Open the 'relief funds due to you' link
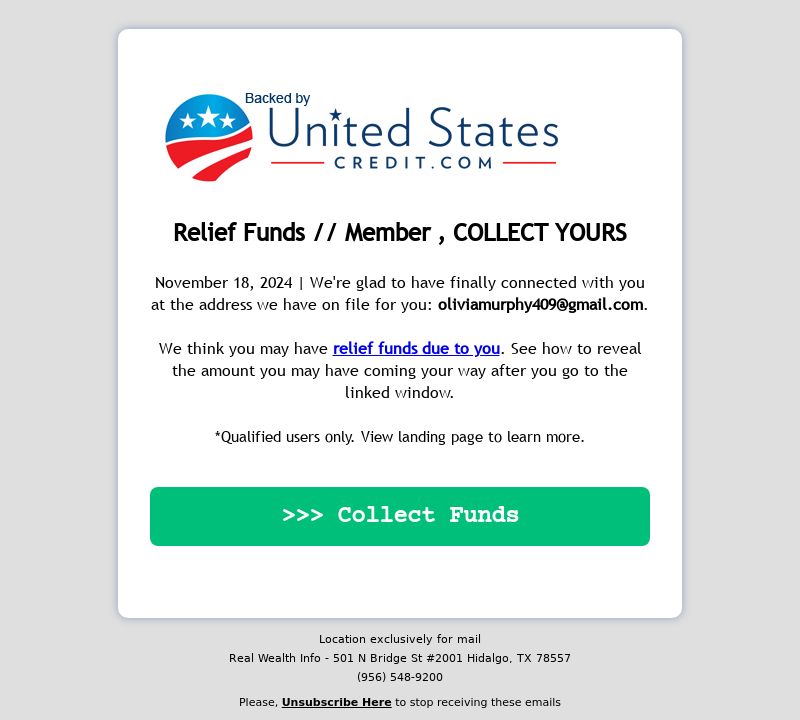Viewport: 800px width, 720px height. (x=416, y=349)
